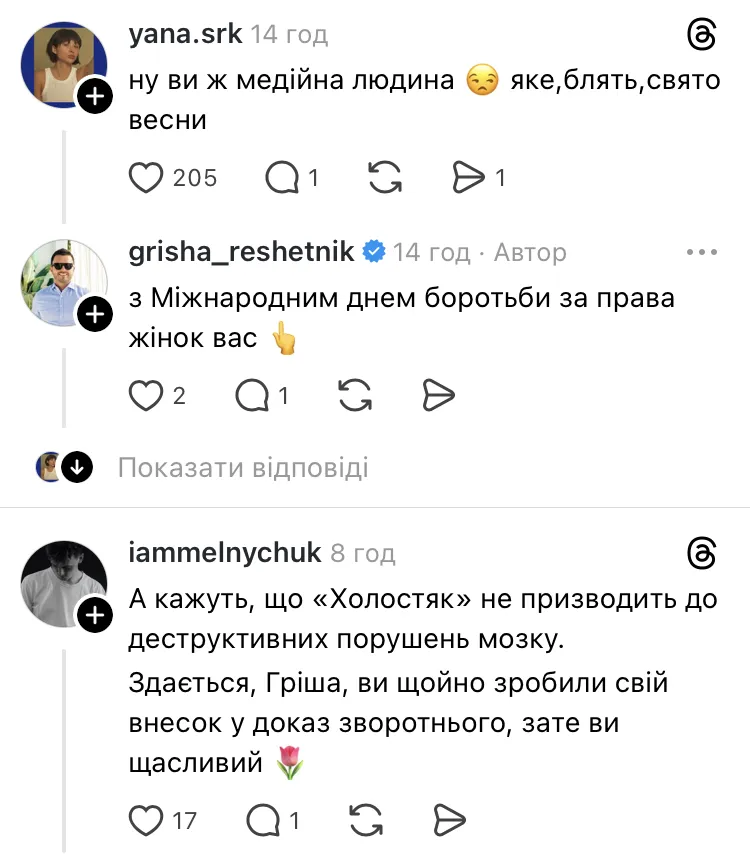This screenshot has width=750, height=861.
Task: Reply to yana.srk's comment
Action: click(x=282, y=178)
